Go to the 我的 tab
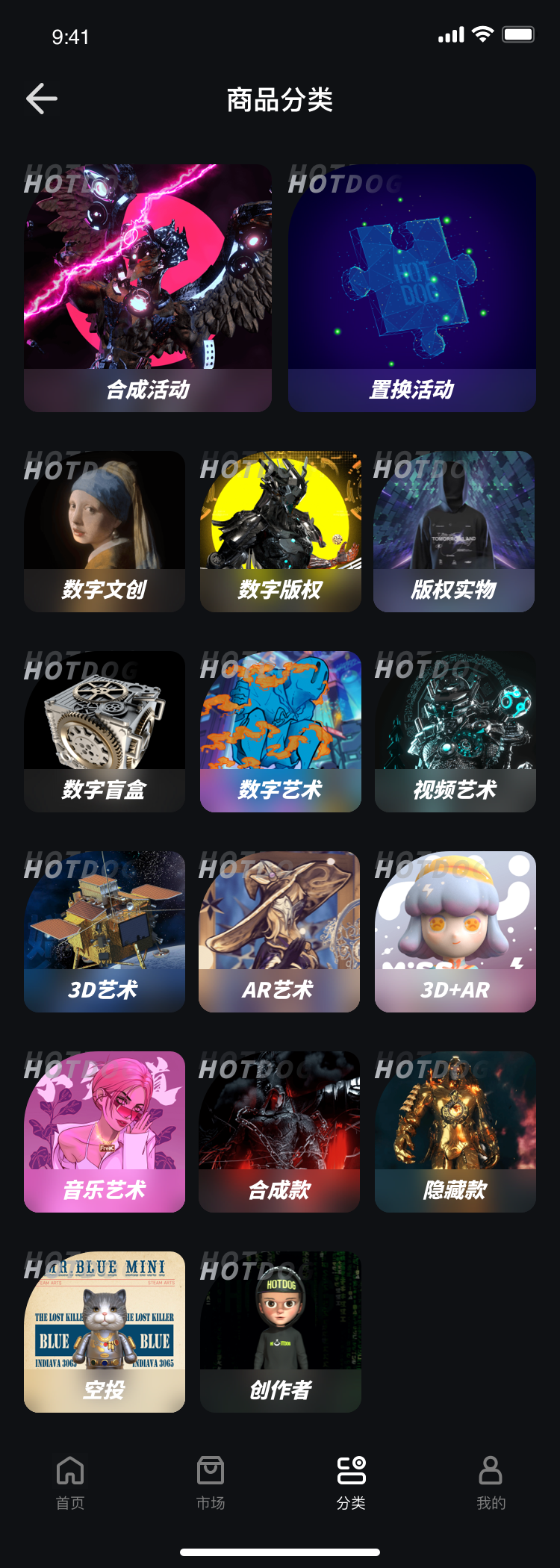The image size is (560, 1568). click(x=491, y=1482)
